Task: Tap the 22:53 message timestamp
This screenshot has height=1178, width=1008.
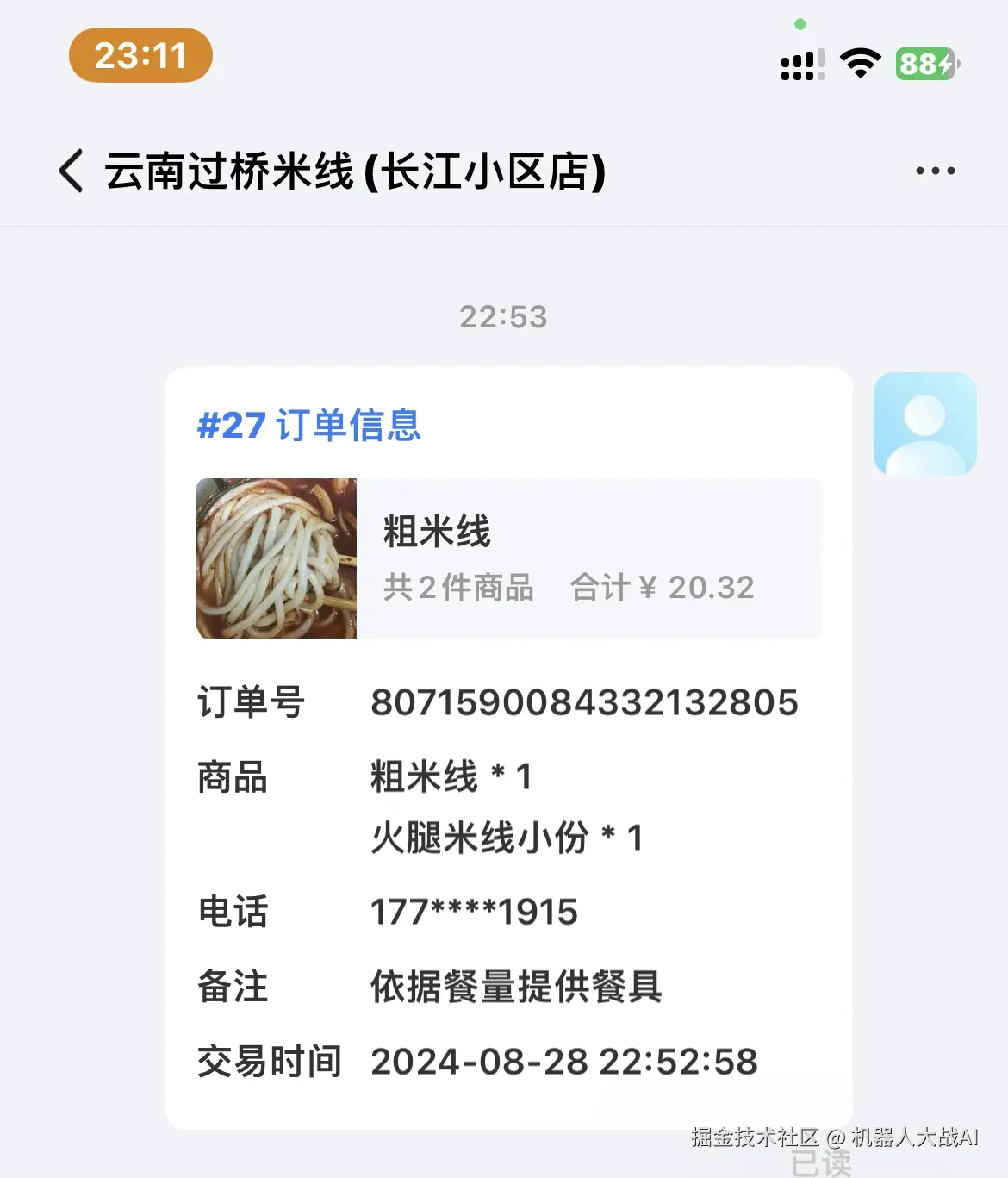Action: click(x=503, y=317)
